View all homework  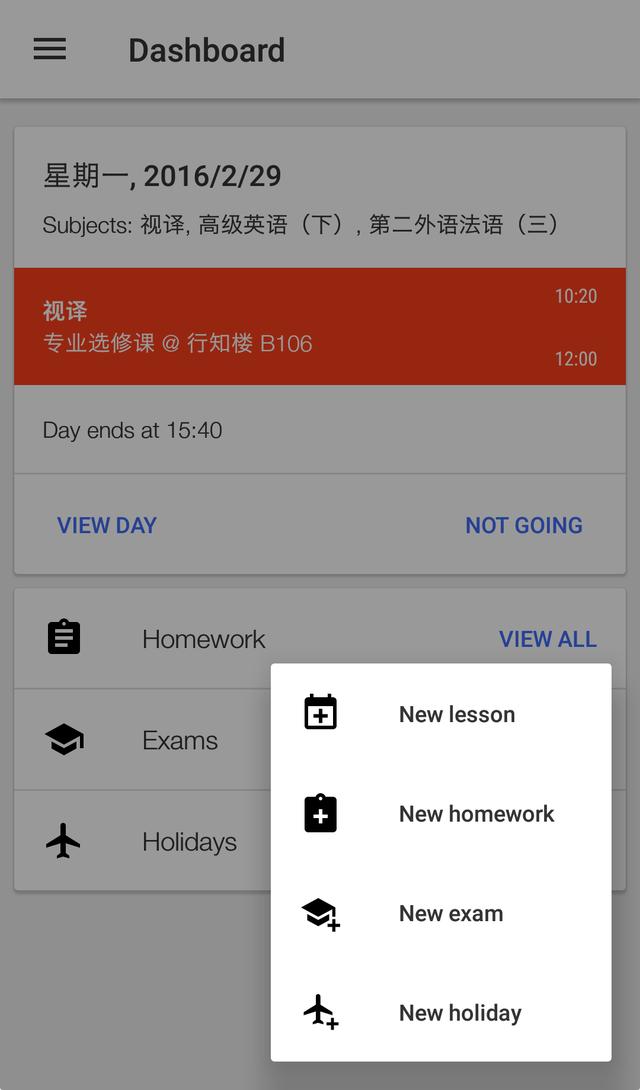coord(547,639)
